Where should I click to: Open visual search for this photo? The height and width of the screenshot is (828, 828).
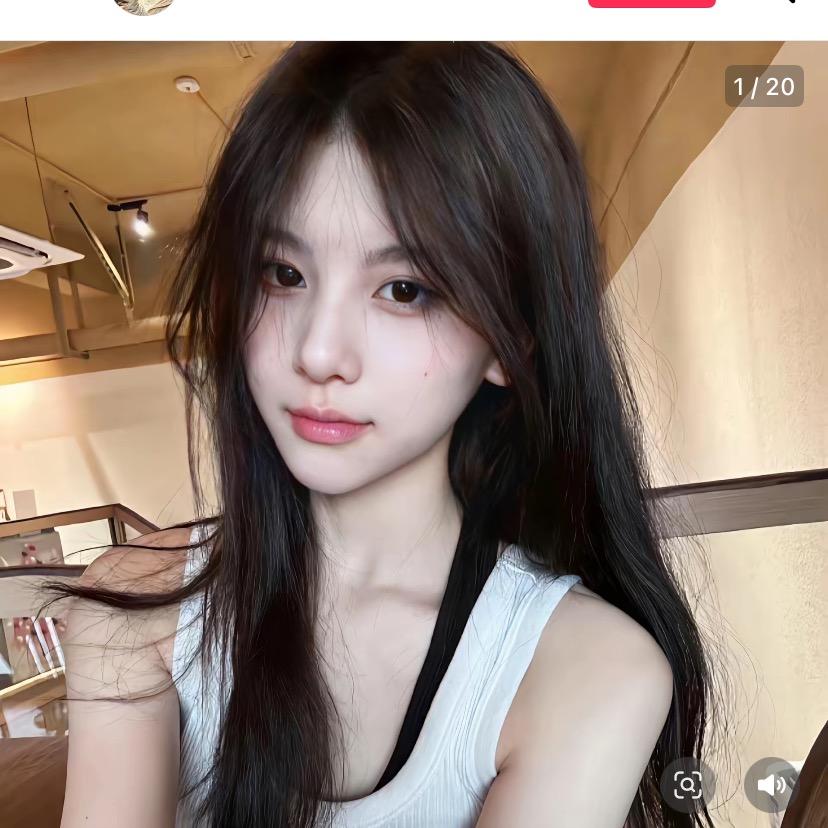(x=687, y=784)
